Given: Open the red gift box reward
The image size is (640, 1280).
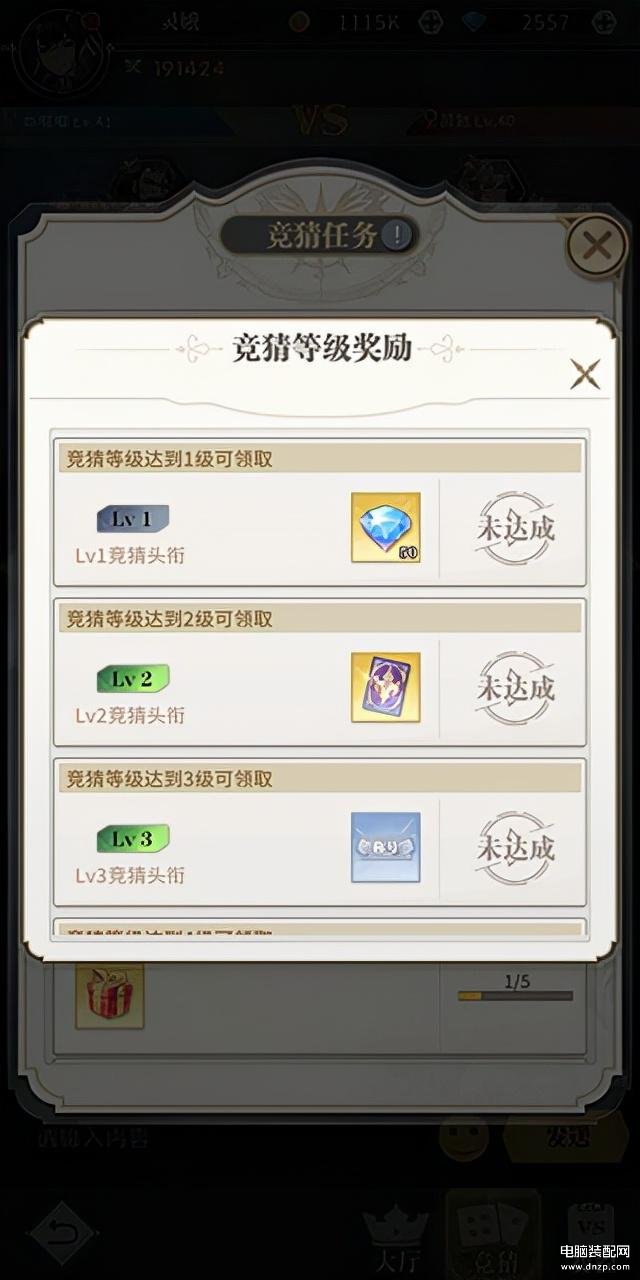Looking at the screenshot, I should click(x=110, y=995).
